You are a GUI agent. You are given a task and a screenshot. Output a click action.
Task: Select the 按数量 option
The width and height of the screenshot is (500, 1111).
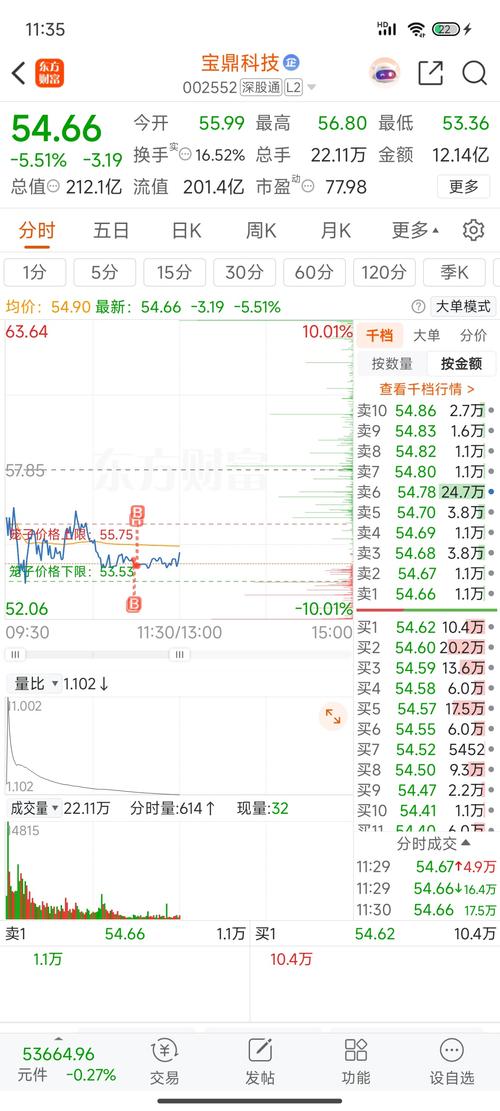(392, 363)
